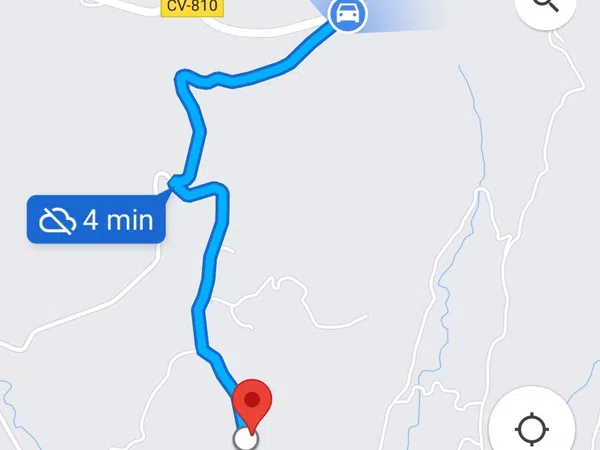Viewport: 600px width, 450px height.
Task: Re-center map on my location
Action: [x=531, y=430]
